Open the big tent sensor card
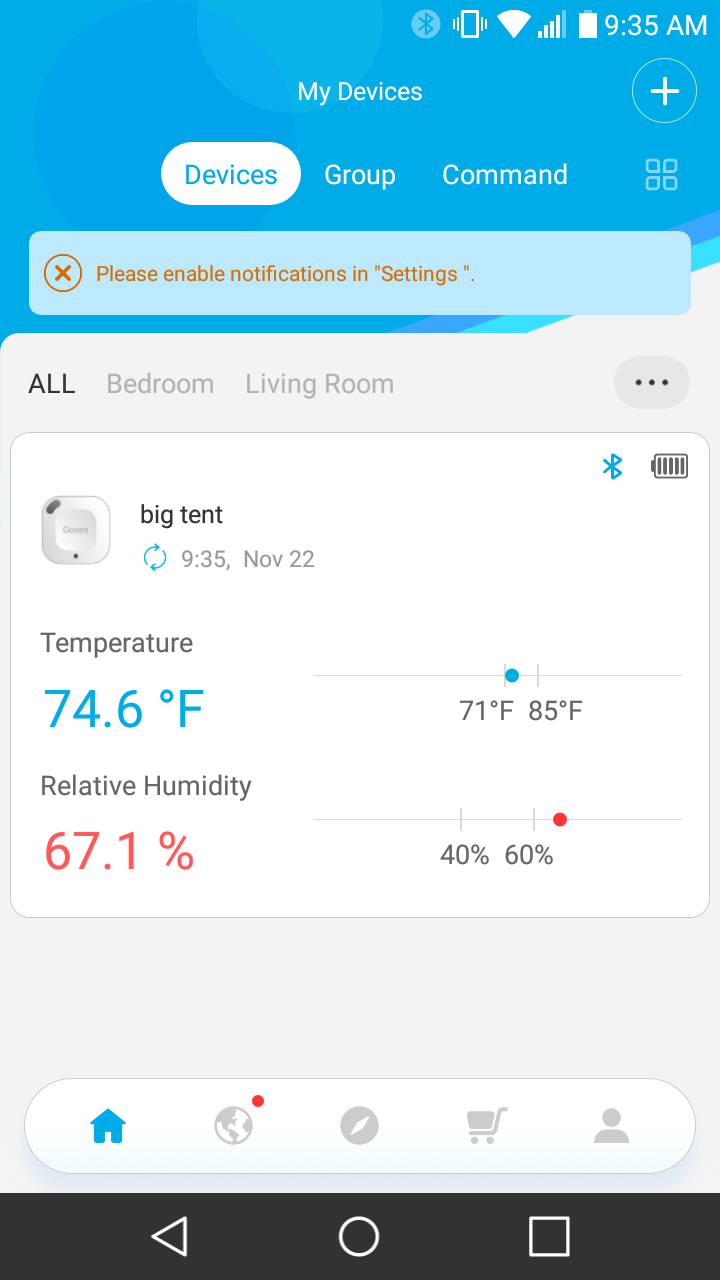The height and width of the screenshot is (1280, 720). pos(360,530)
